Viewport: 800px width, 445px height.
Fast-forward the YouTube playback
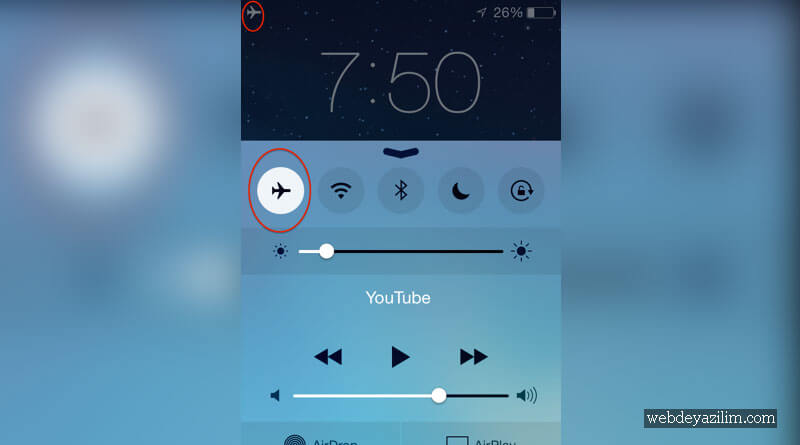(473, 356)
